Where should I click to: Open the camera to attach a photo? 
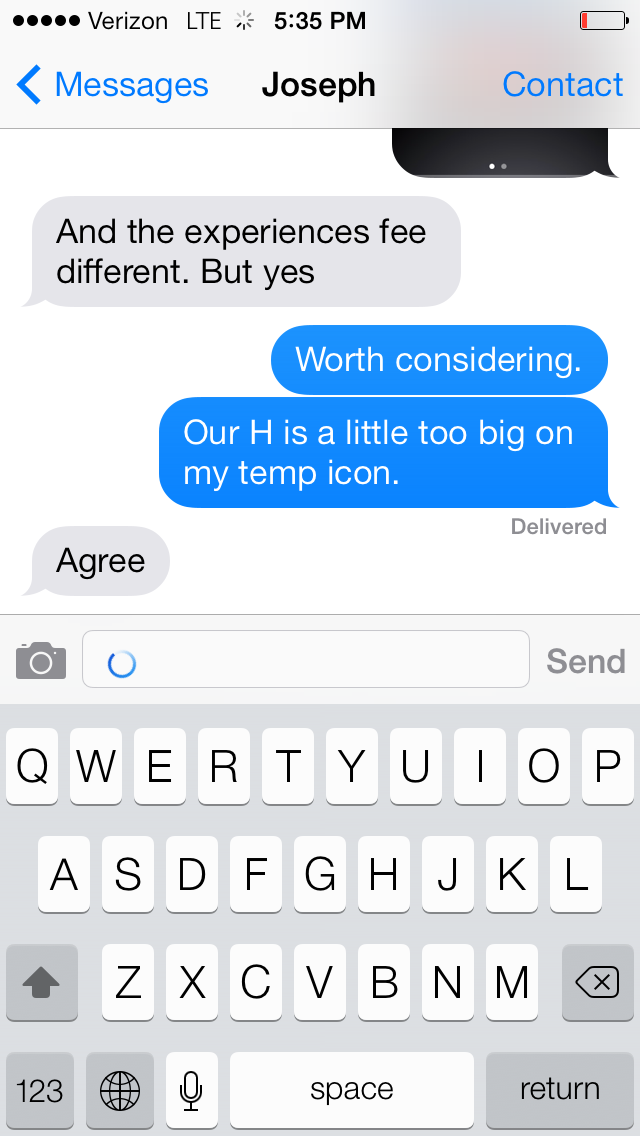(41, 660)
